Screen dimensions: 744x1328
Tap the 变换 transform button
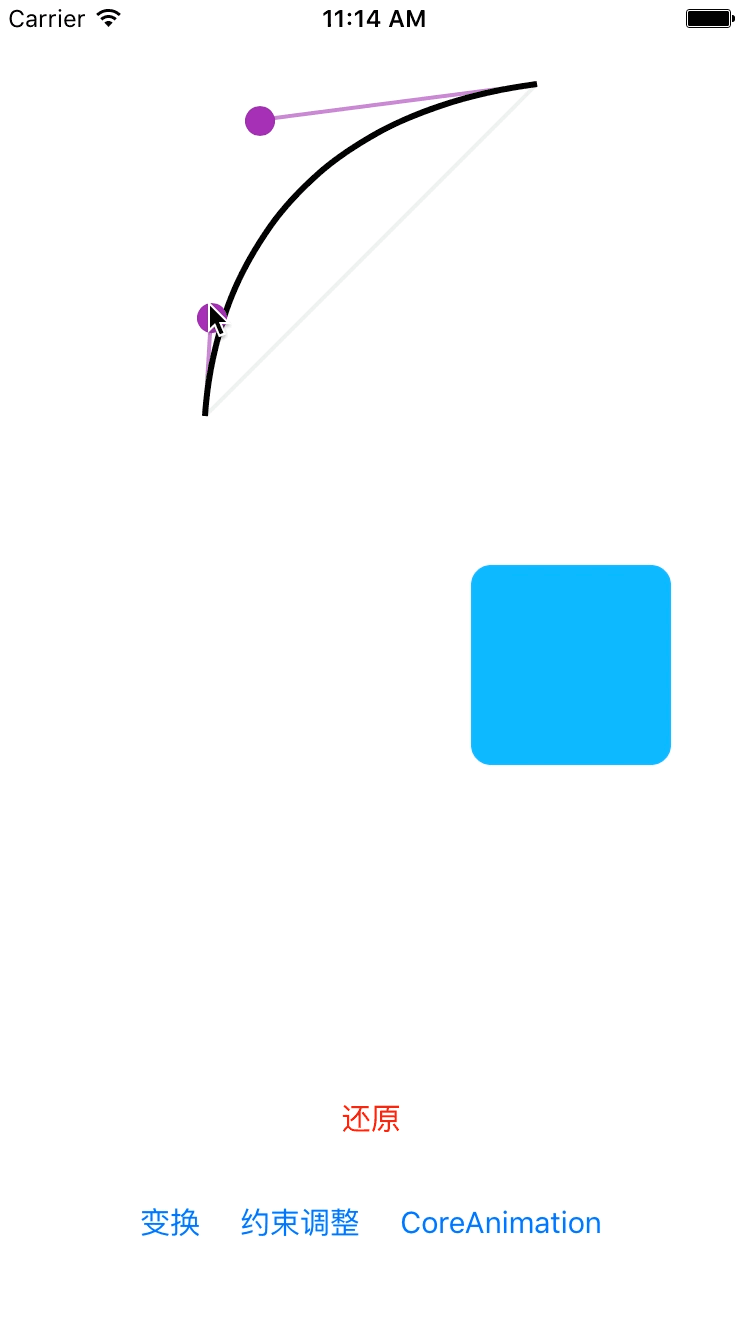170,1222
